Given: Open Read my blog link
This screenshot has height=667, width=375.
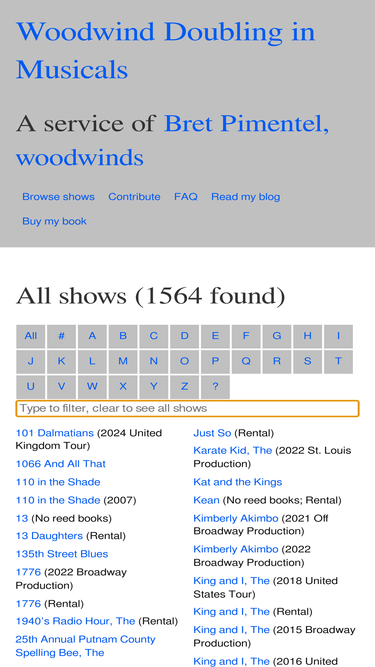Looking at the screenshot, I should click(x=246, y=197).
